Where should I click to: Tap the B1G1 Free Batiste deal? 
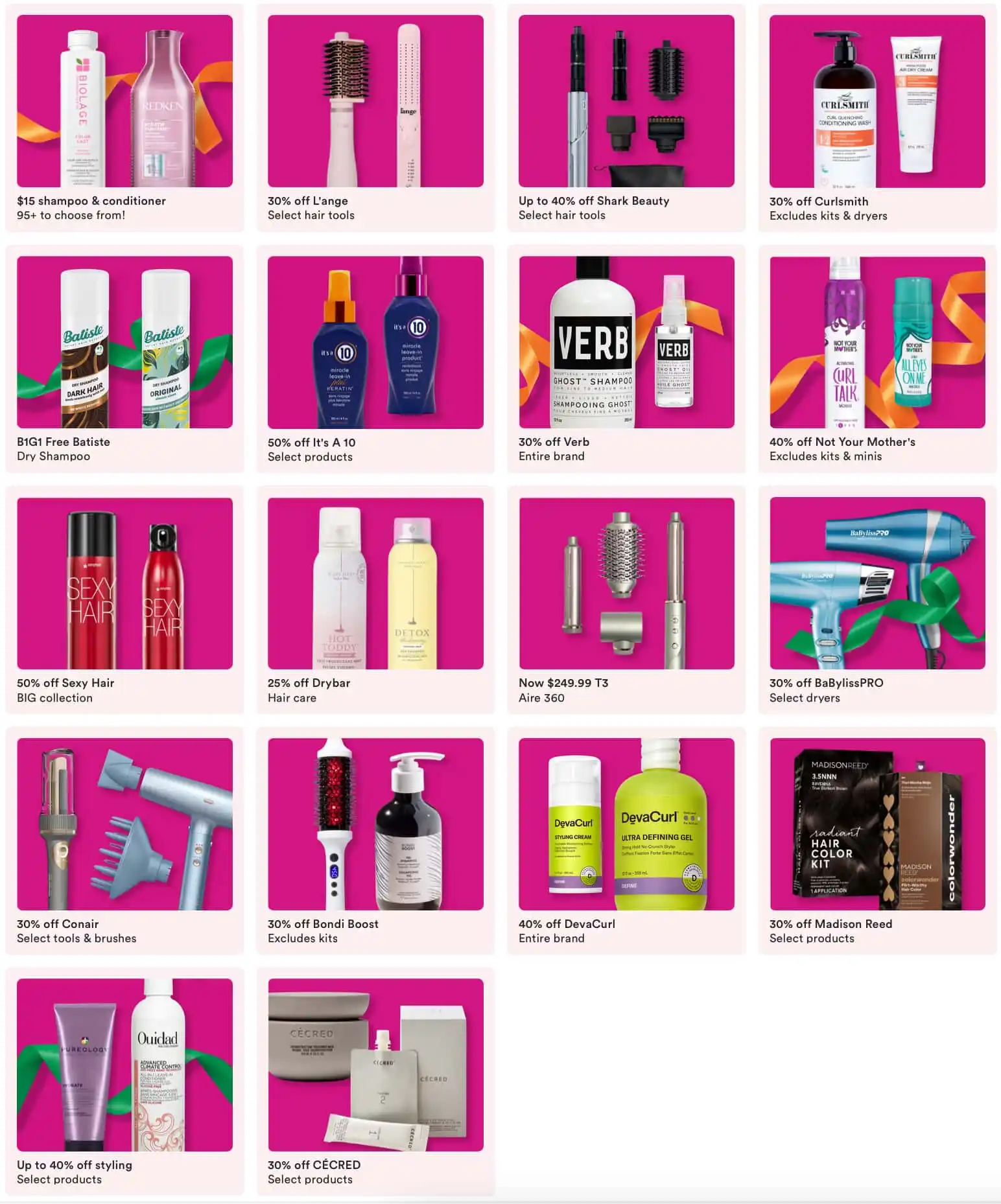pyautogui.click(x=124, y=358)
